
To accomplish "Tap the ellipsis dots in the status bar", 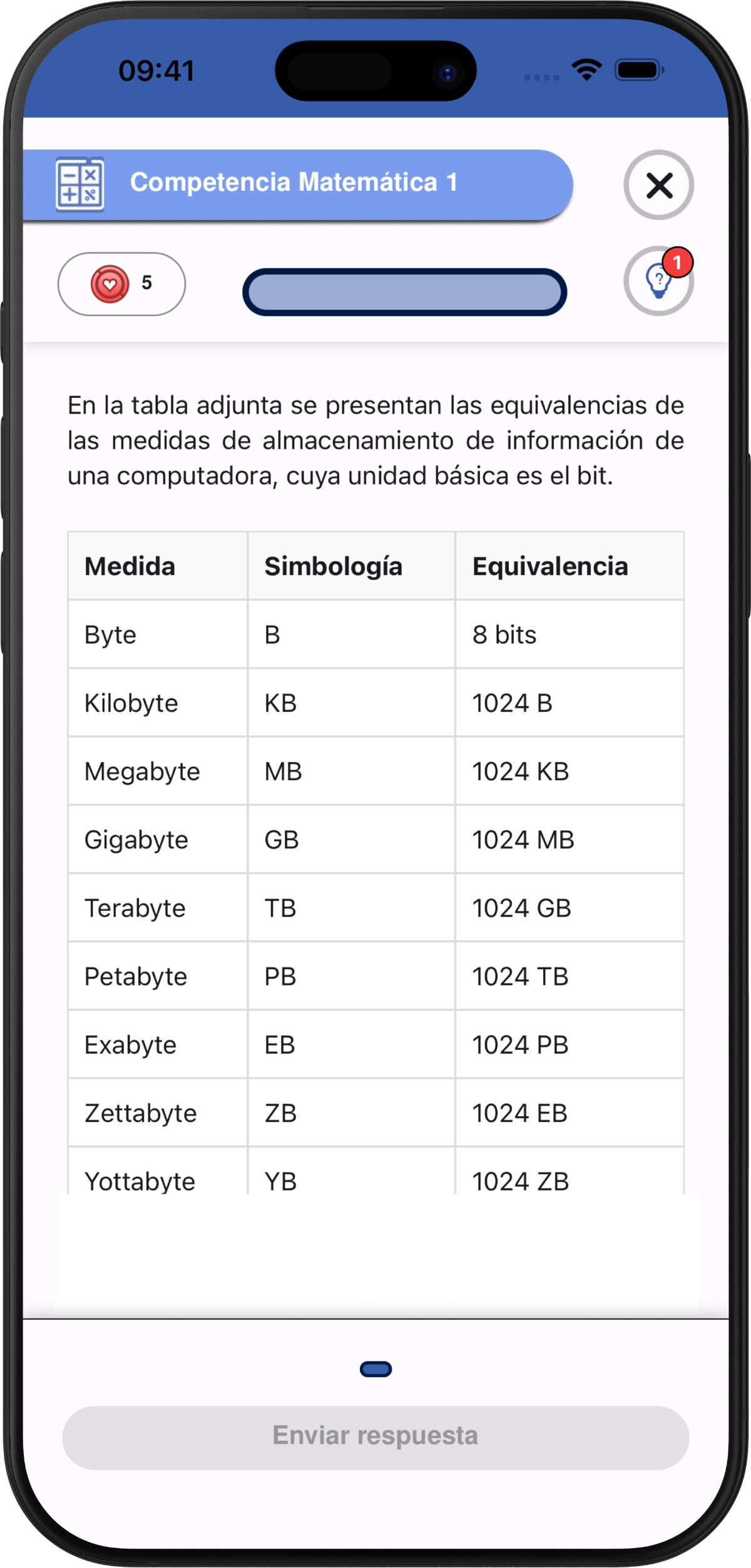I will pyautogui.click(x=541, y=76).
